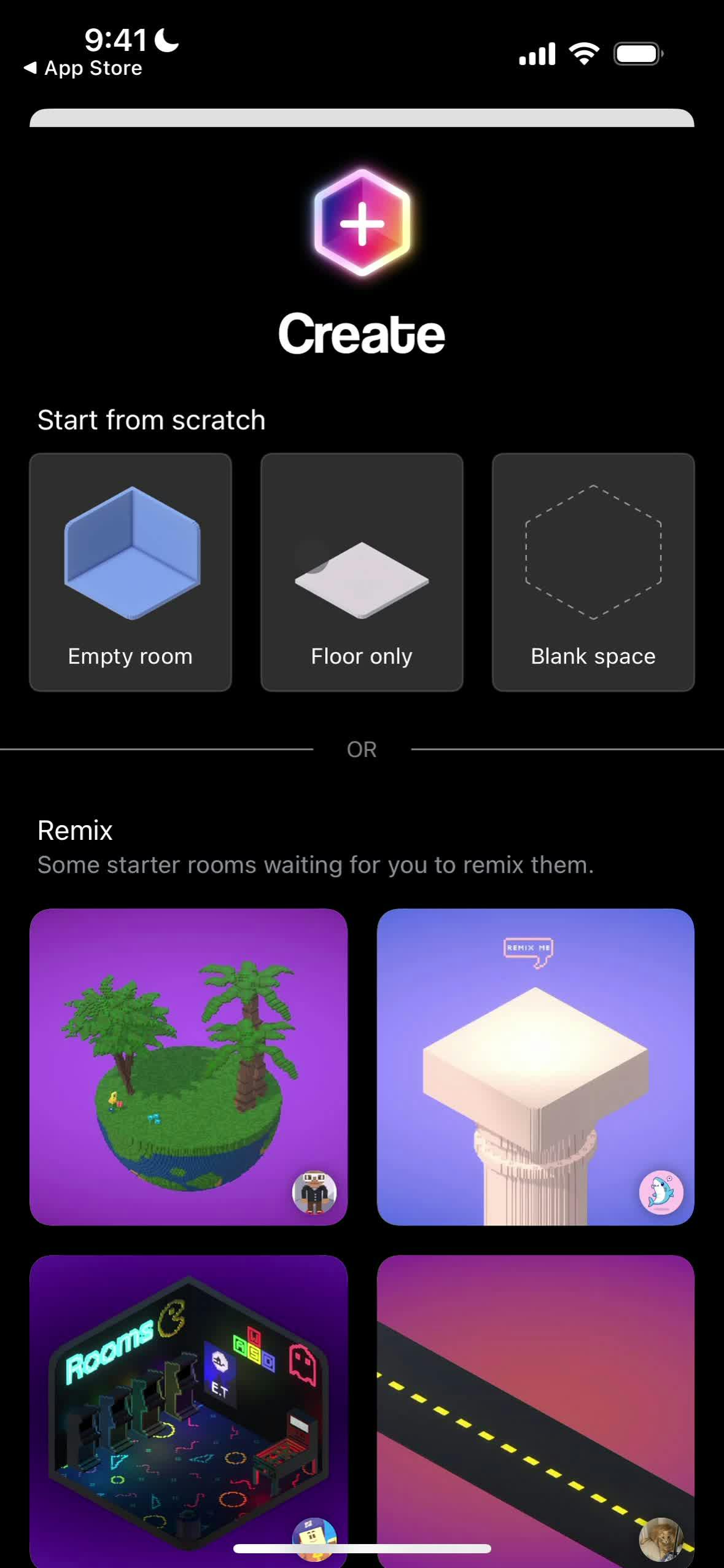The image size is (724, 1568).
Task: Remix the palm tree island room
Action: pos(189,1067)
